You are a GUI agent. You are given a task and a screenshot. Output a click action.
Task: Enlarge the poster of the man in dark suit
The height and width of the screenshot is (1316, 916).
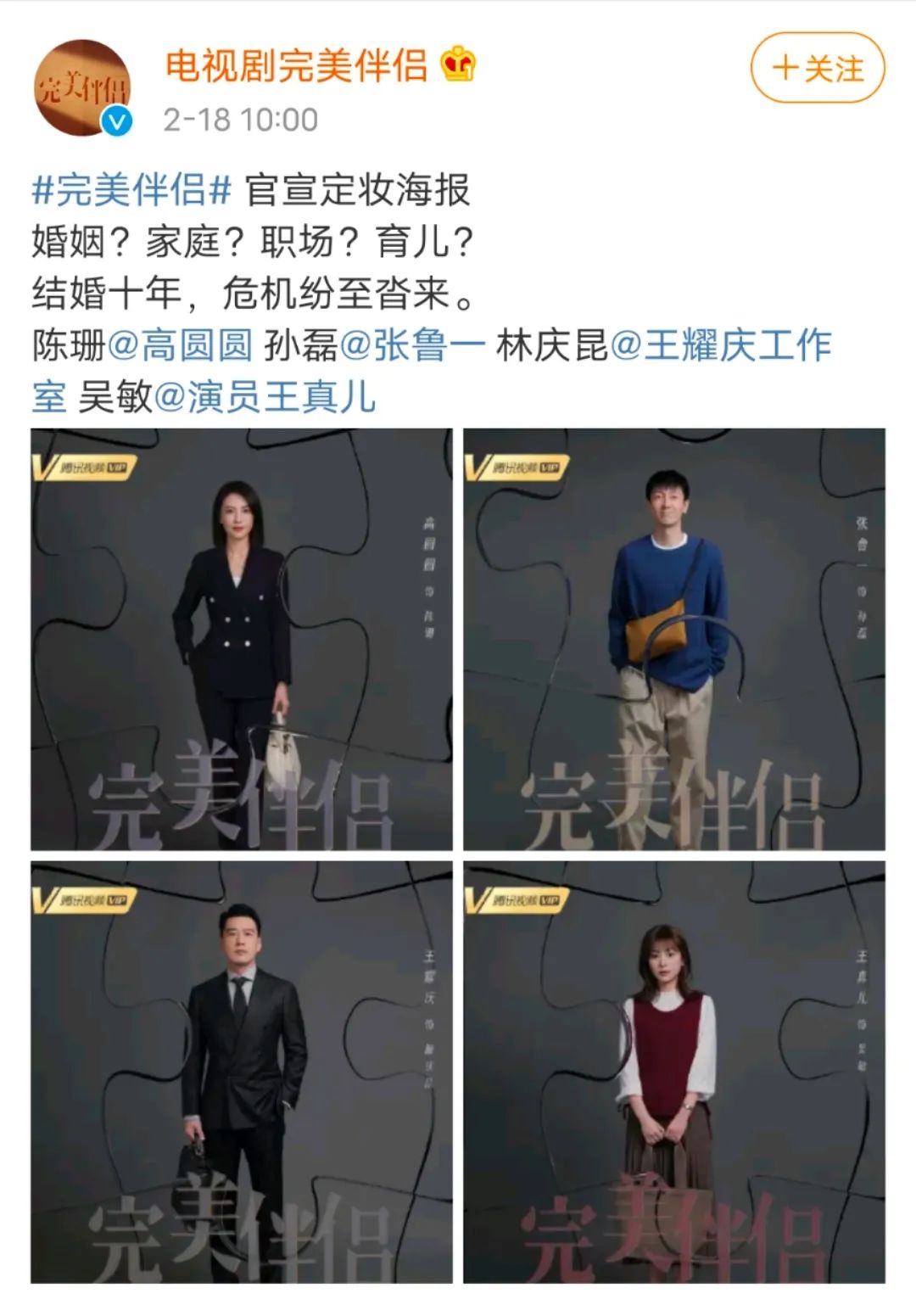[x=242, y=1072]
